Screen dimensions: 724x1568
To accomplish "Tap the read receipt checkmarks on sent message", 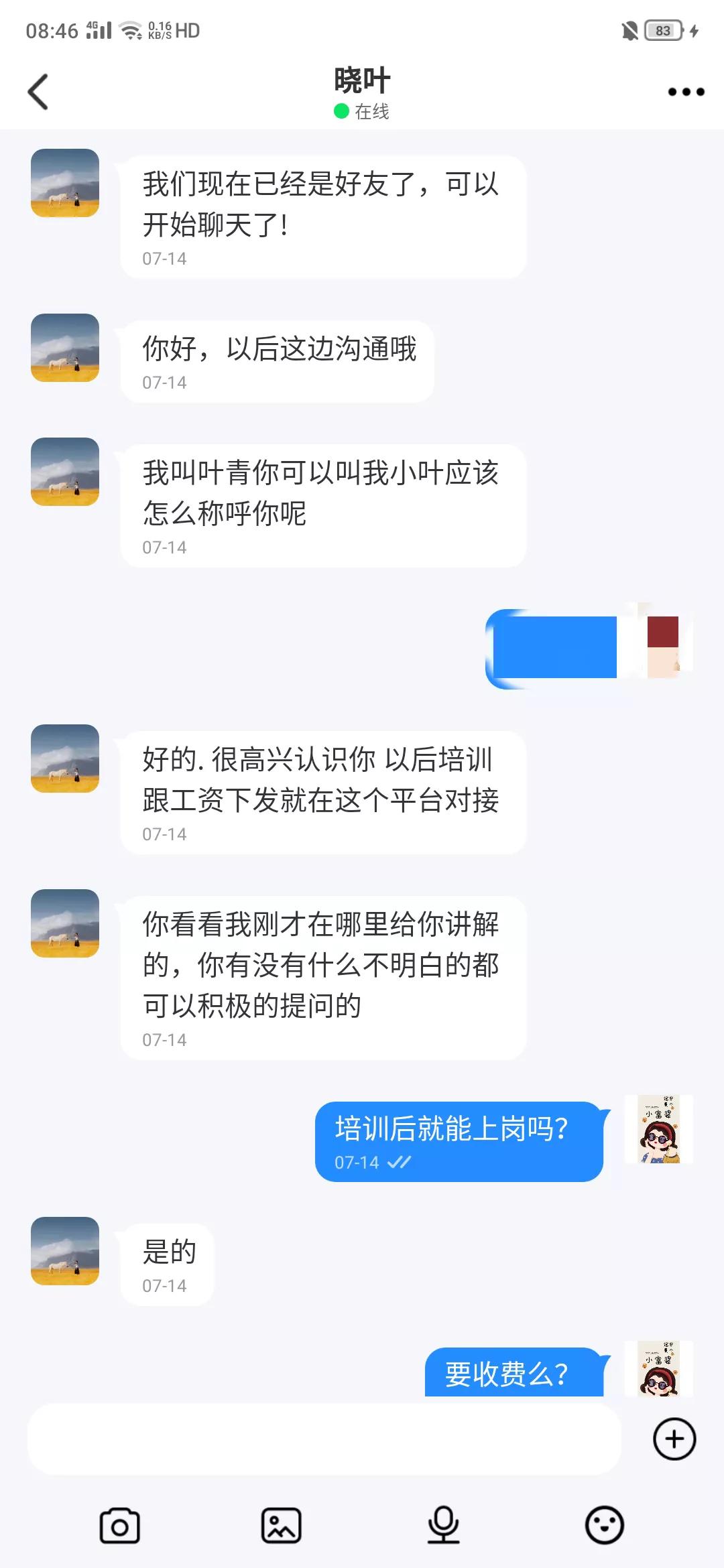I will tap(400, 1162).
